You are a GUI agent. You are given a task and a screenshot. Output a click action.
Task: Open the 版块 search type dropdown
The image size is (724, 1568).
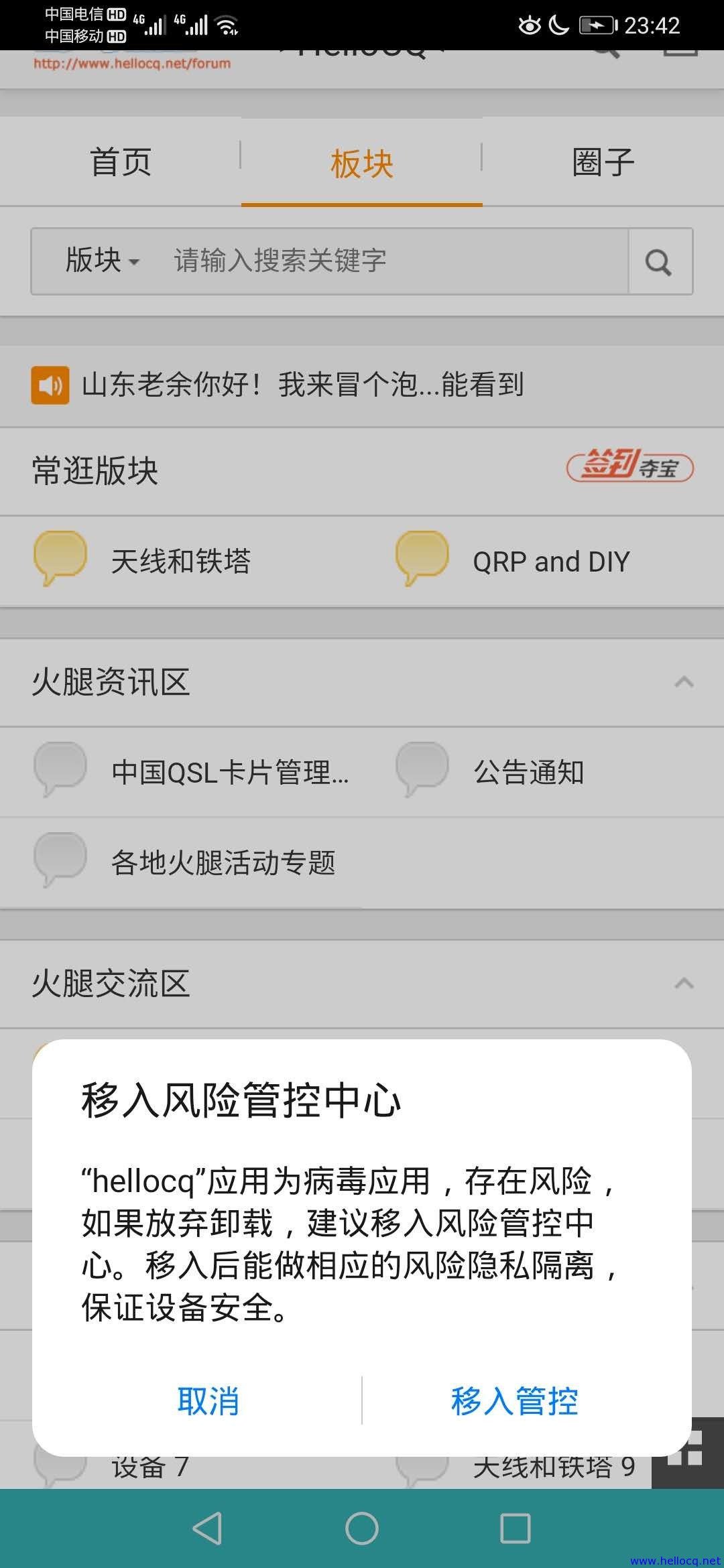[x=103, y=261]
